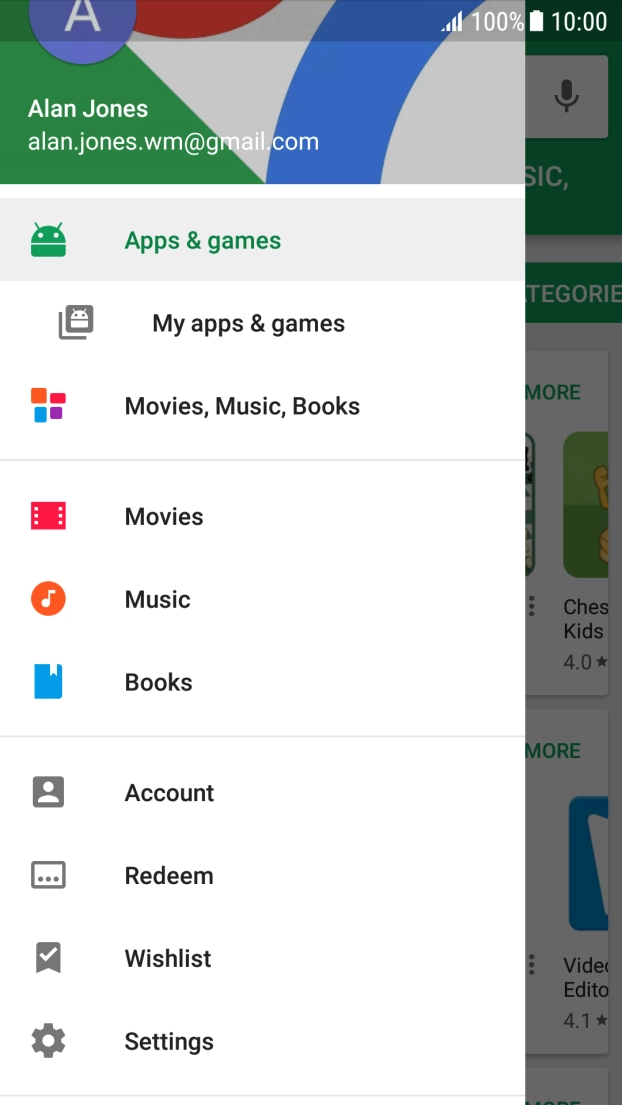Tap the voice search microphone
Image resolution: width=622 pixels, height=1105 pixels.
click(x=567, y=96)
